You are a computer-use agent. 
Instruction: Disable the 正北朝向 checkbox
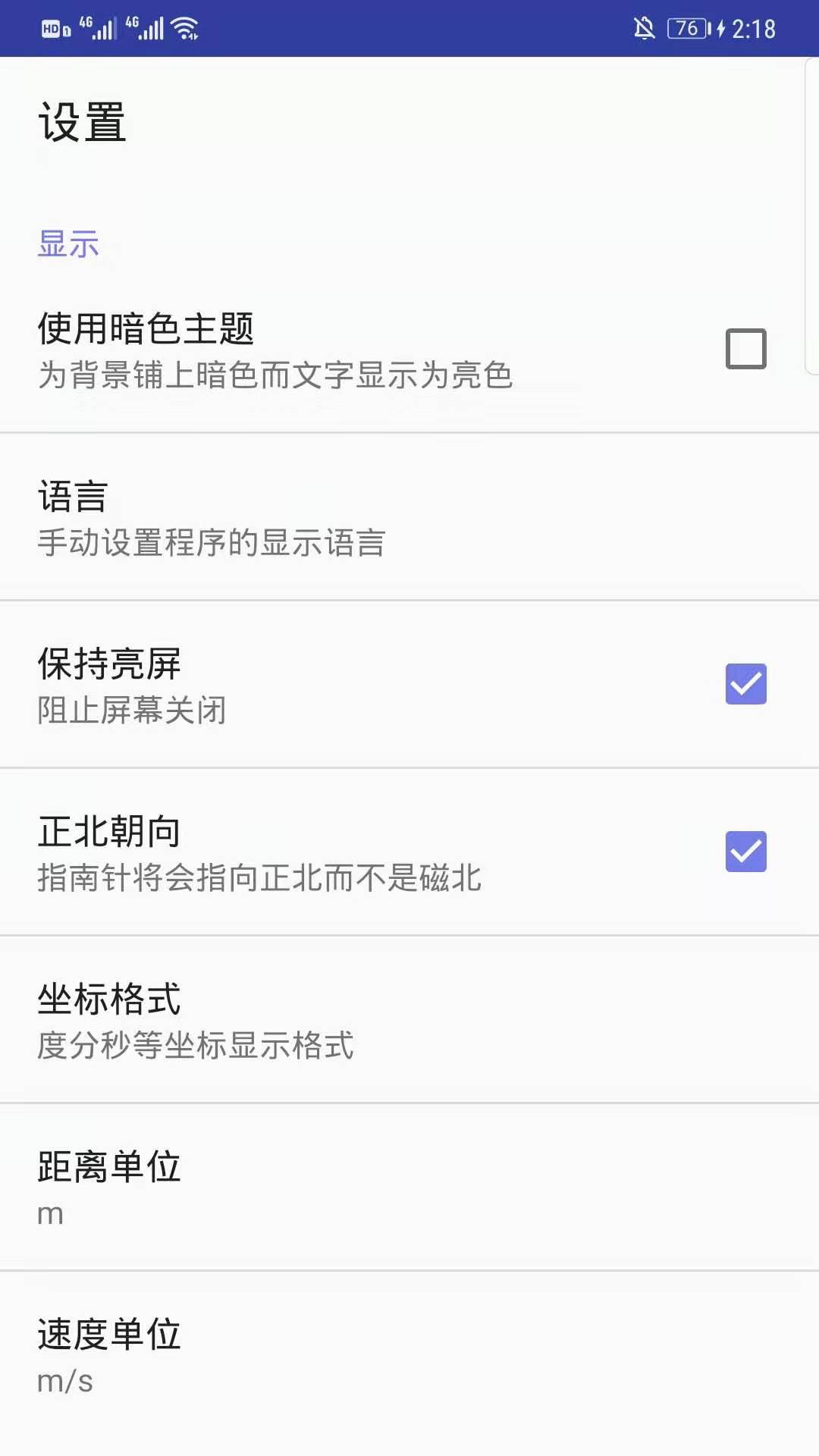tap(745, 852)
